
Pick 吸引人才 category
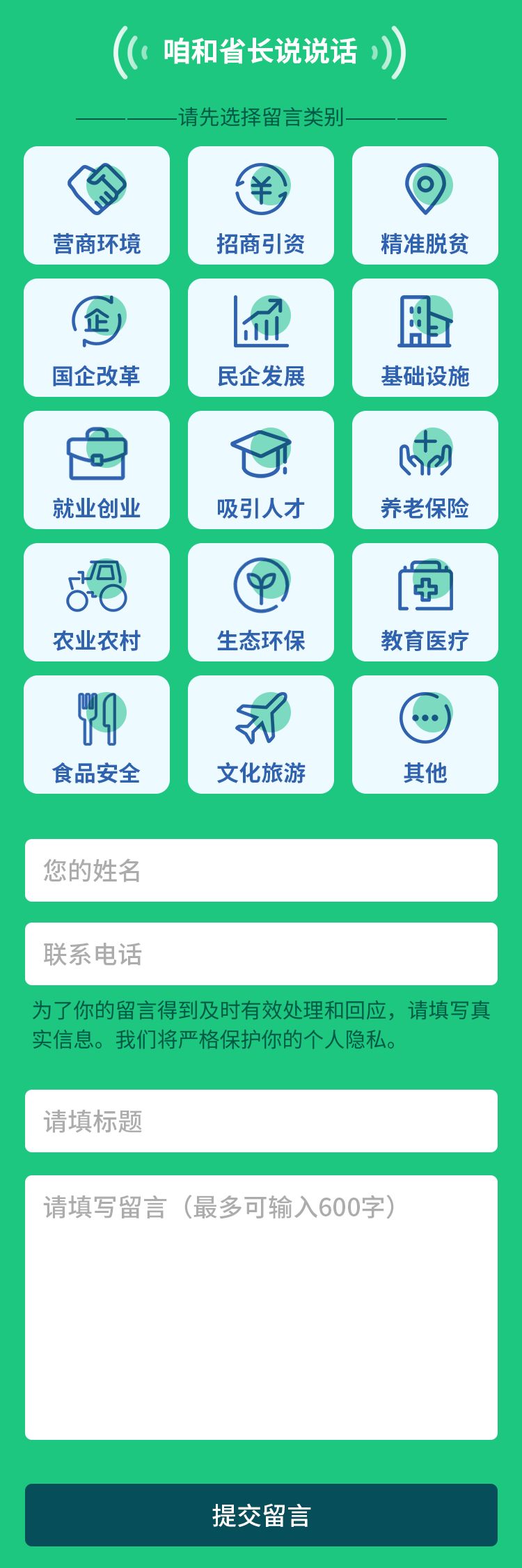[x=261, y=470]
